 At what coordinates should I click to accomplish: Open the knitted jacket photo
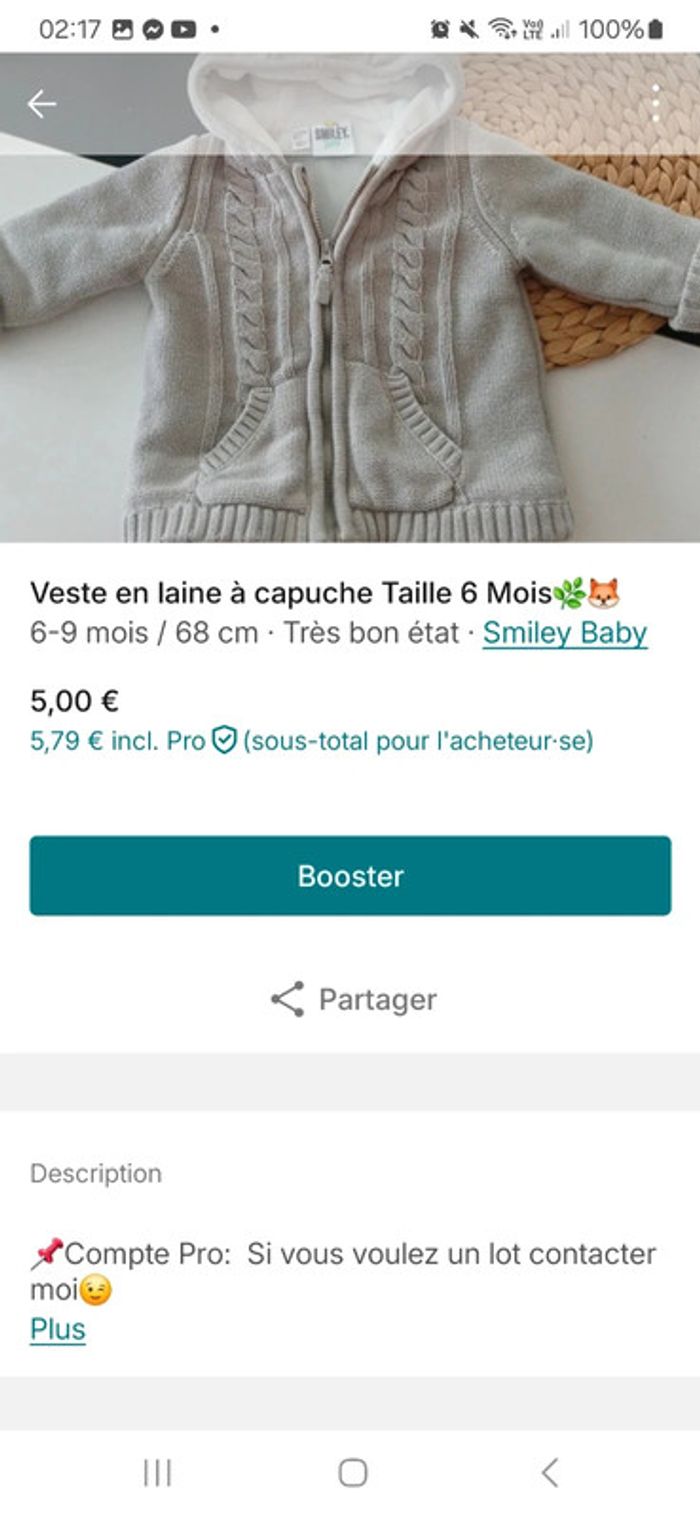pyautogui.click(x=350, y=330)
